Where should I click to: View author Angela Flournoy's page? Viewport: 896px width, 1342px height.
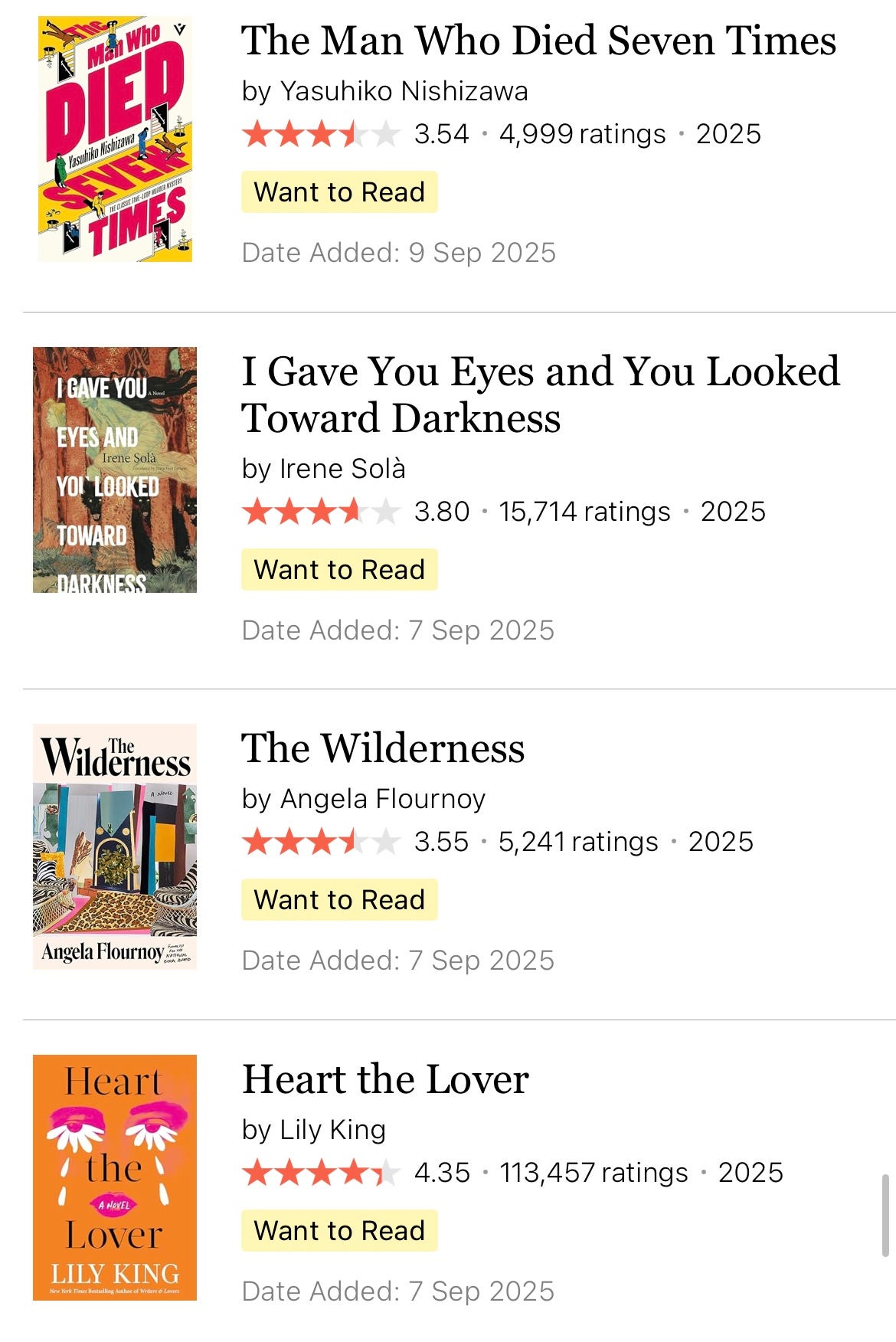pyautogui.click(x=382, y=799)
